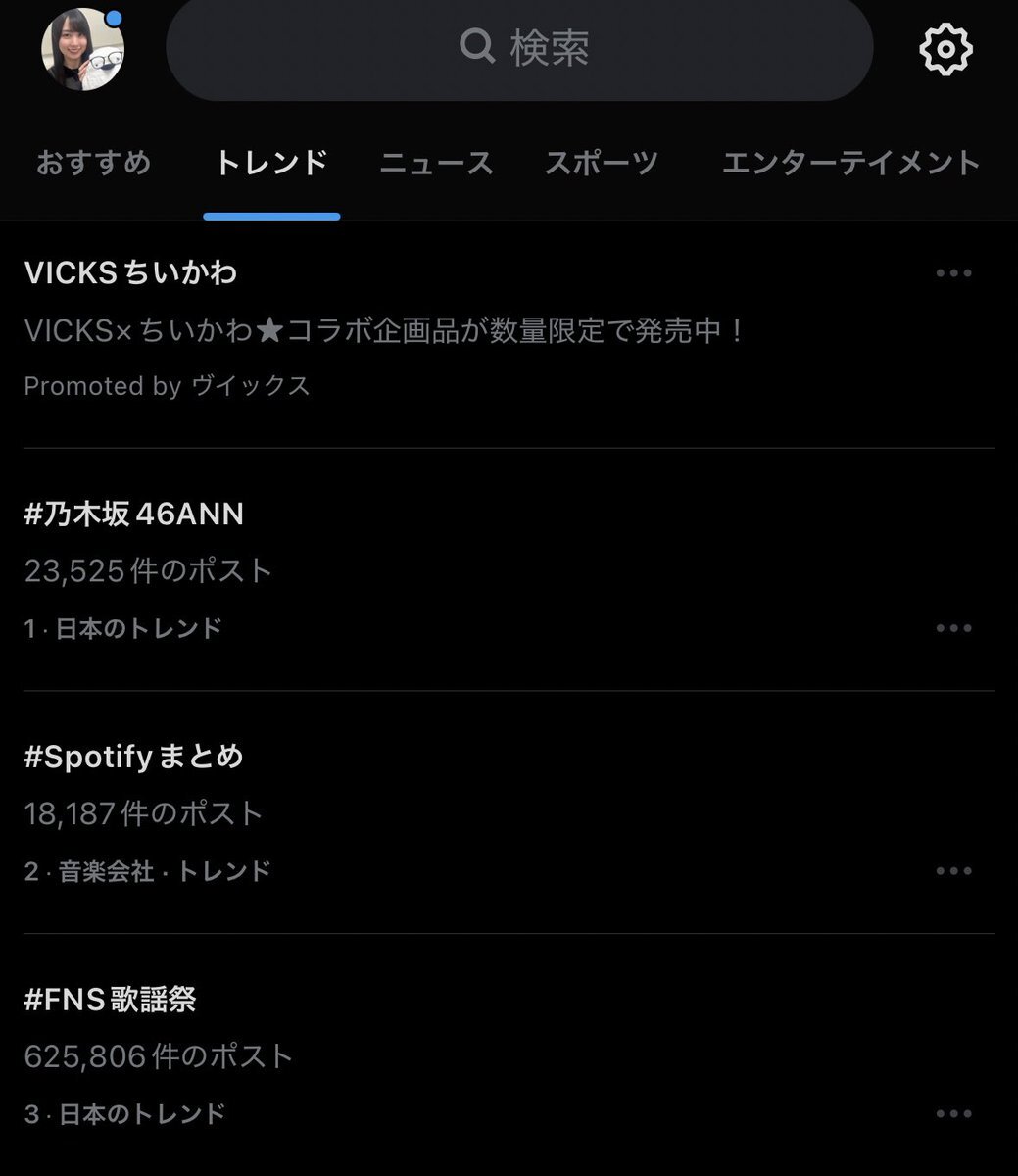Switch to the ニュース tab
This screenshot has width=1018, height=1176.
tap(436, 163)
